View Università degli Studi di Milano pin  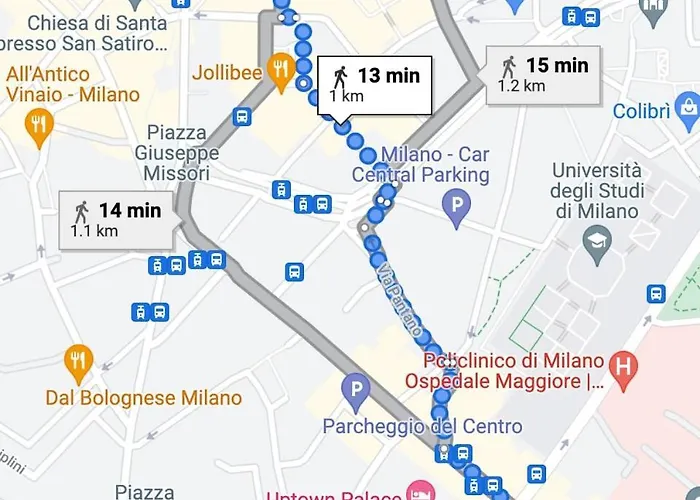click(x=597, y=240)
